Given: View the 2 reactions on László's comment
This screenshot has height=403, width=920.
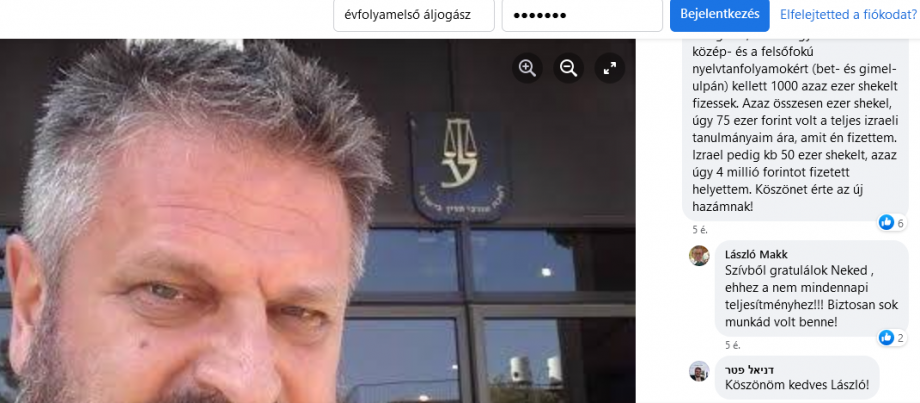Looking at the screenshot, I should [x=891, y=338].
